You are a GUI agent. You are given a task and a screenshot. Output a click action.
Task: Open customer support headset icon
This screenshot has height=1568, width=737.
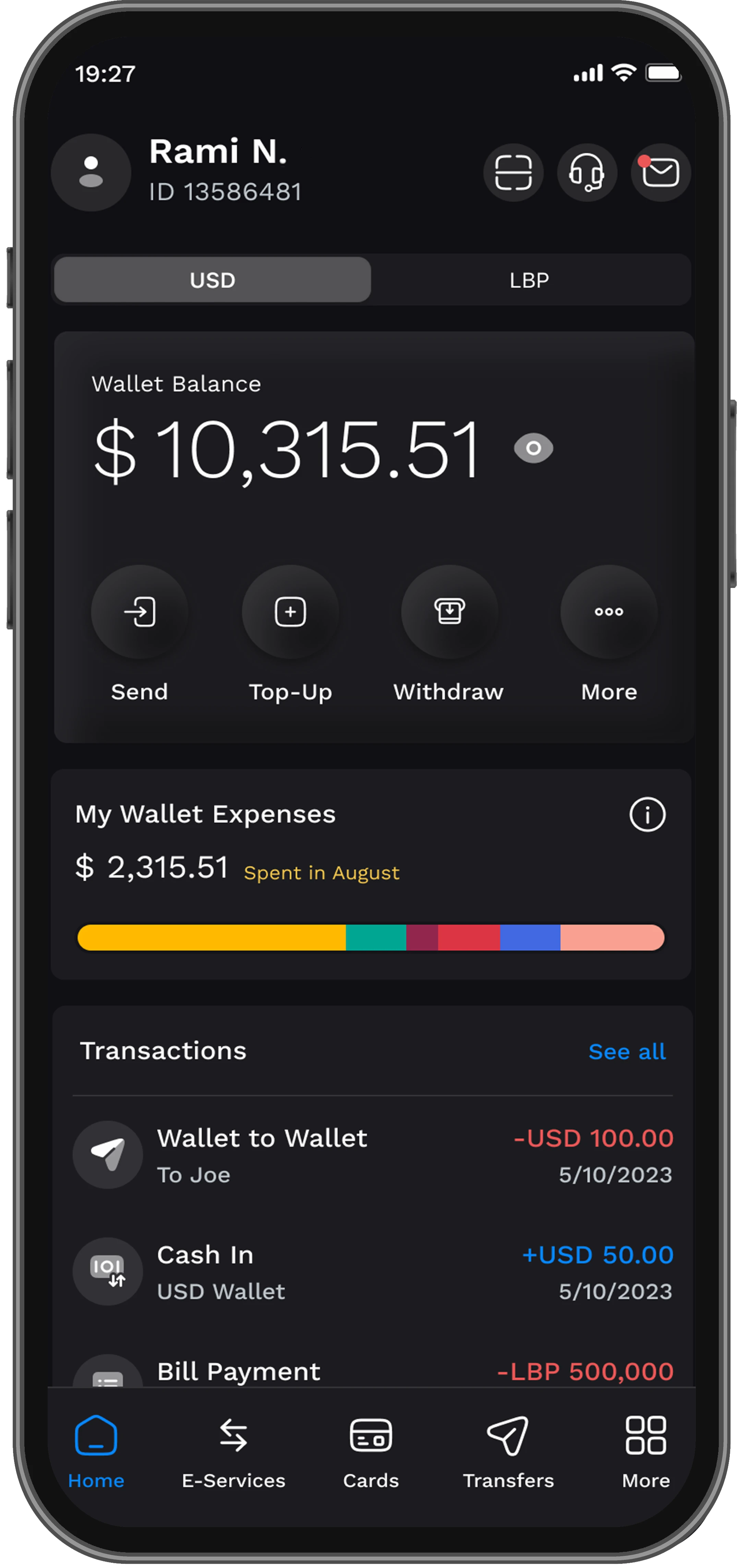tap(587, 173)
